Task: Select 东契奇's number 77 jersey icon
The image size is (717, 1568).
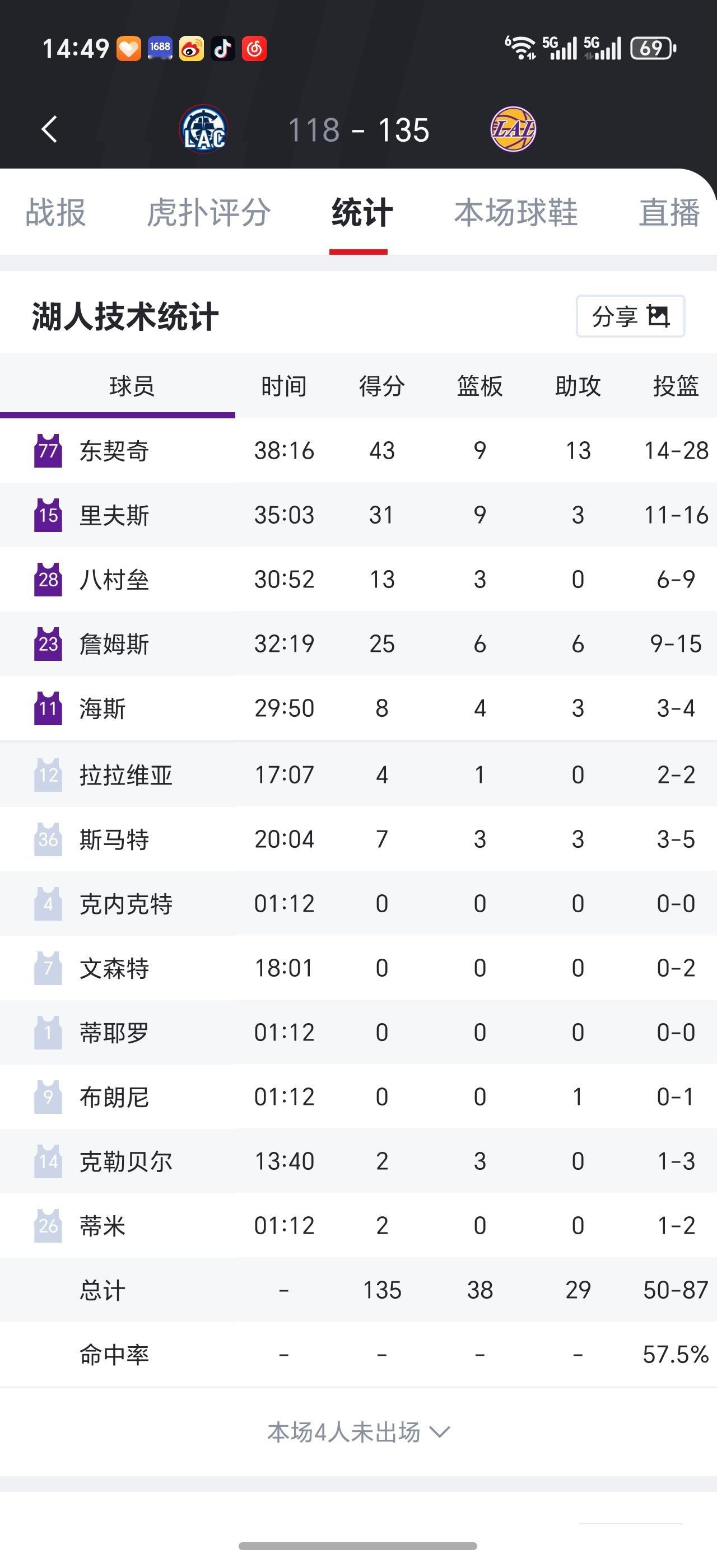Action: (48, 450)
